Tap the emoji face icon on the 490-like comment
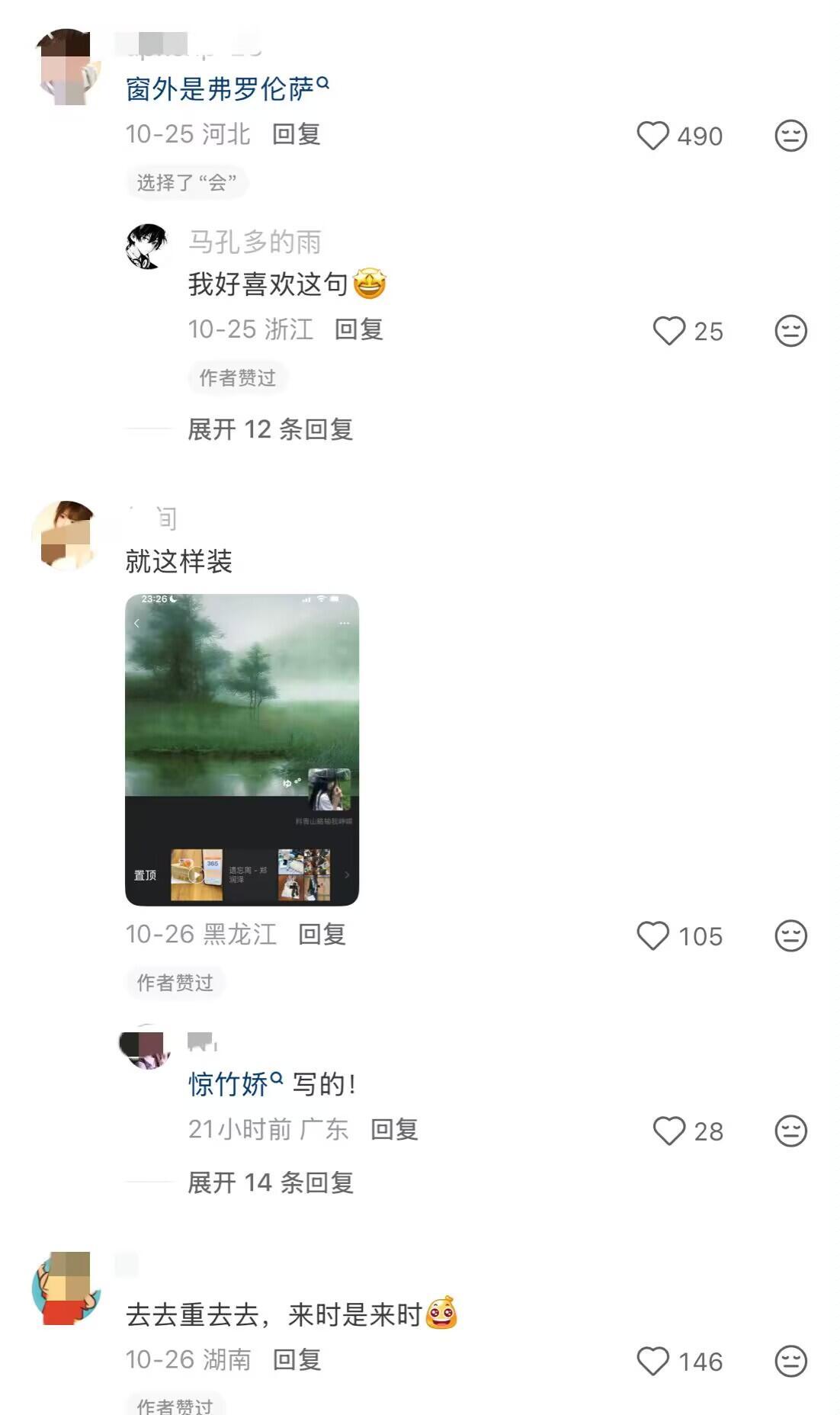The width and height of the screenshot is (840, 1415). pos(789,136)
